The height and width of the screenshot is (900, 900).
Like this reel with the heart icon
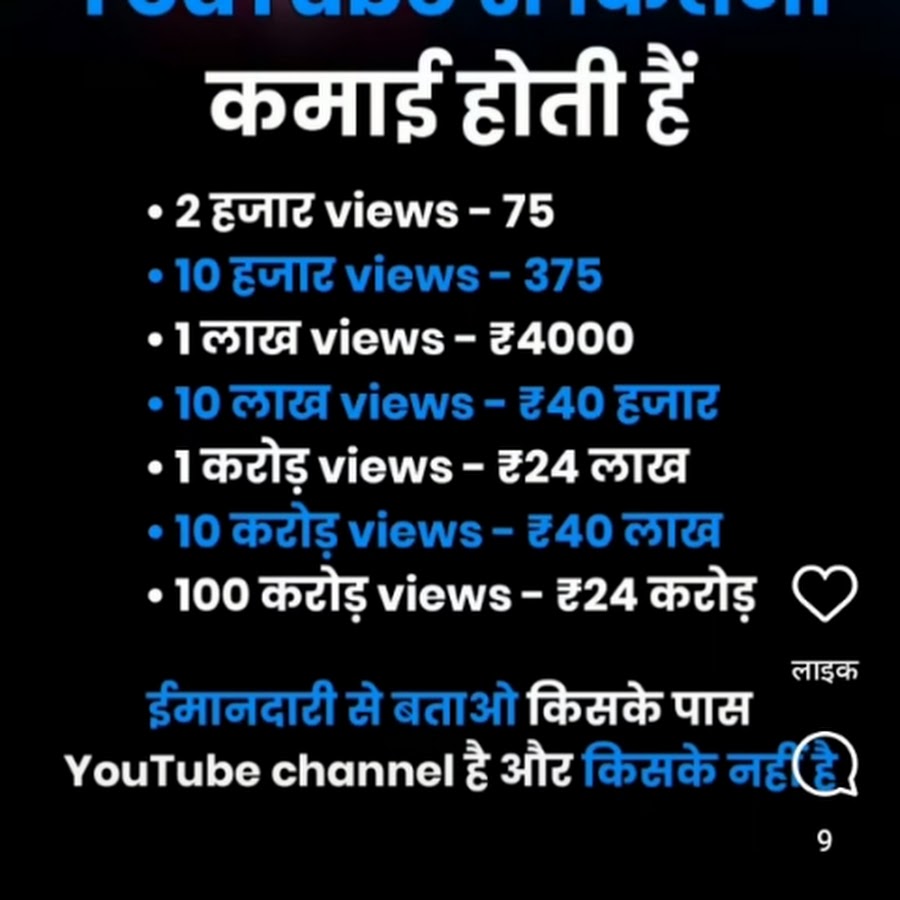pos(824,595)
